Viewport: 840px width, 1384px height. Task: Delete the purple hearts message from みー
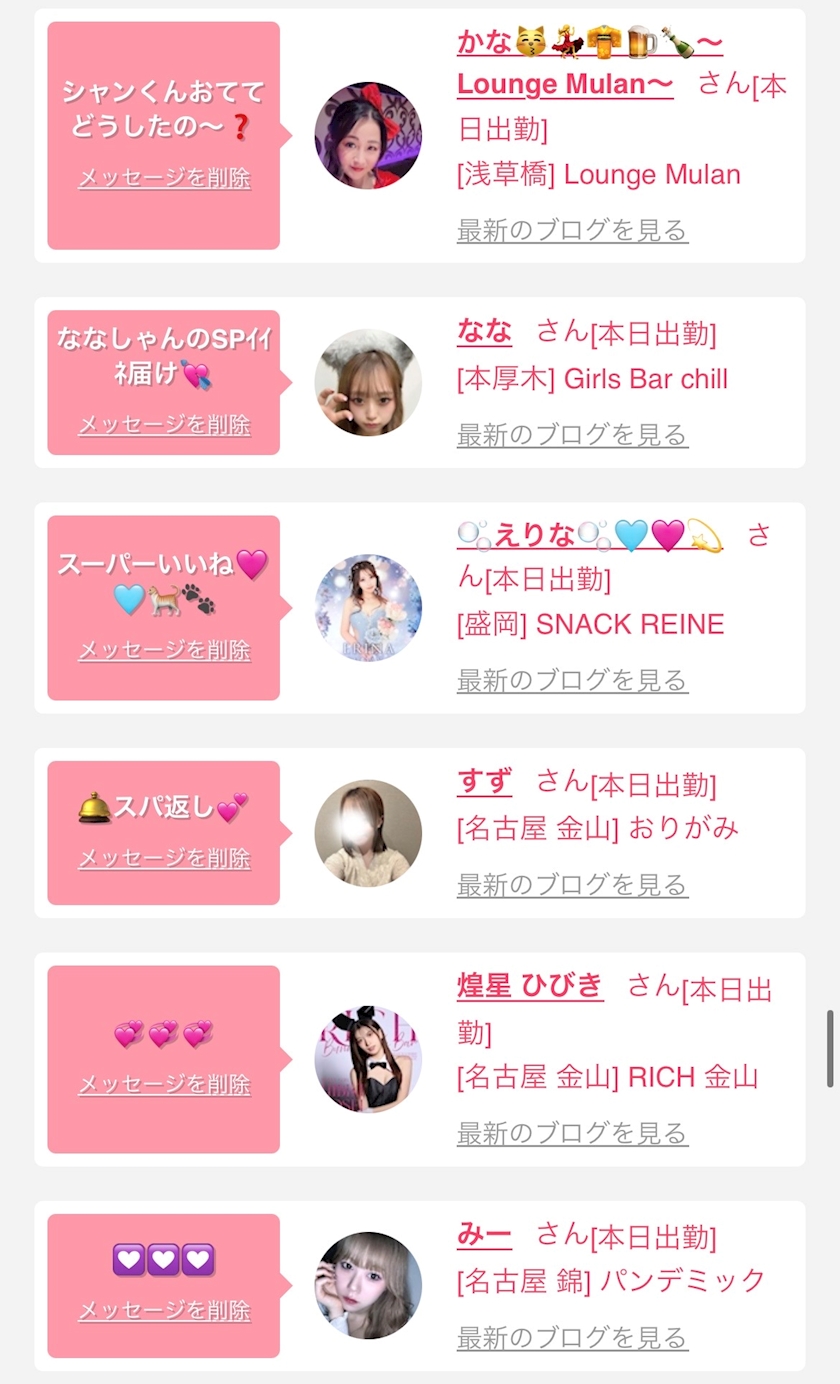(164, 1310)
